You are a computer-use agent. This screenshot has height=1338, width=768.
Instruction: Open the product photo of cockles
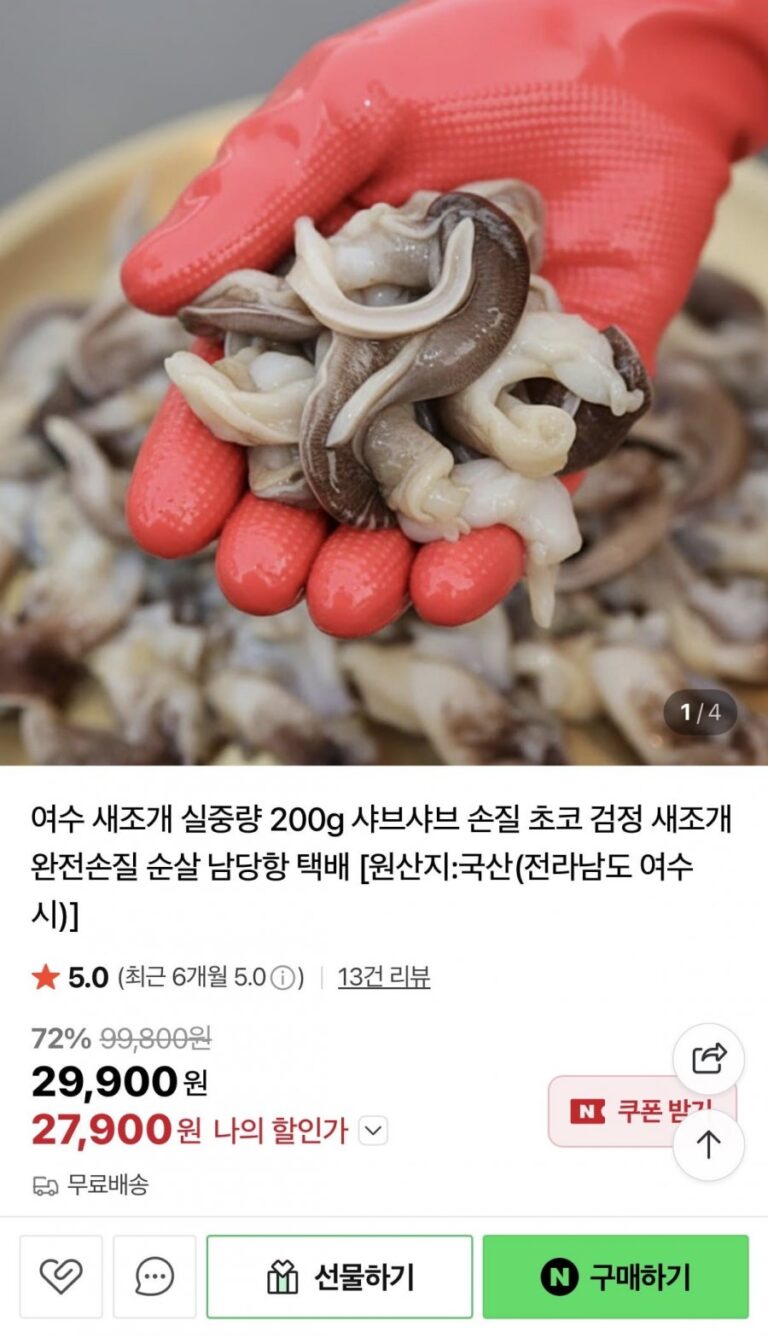pos(384,380)
